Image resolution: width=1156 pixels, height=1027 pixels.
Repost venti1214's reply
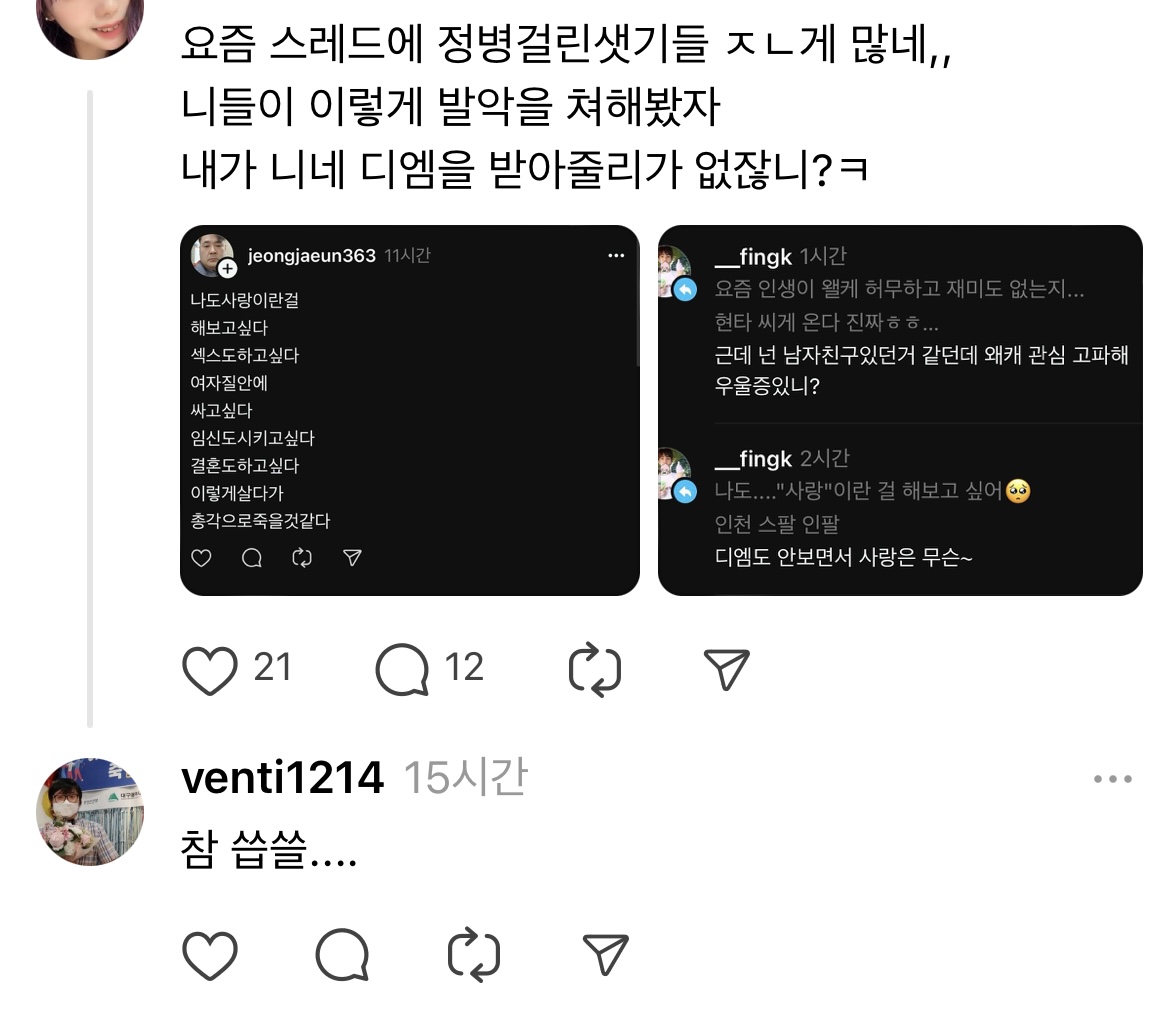474,955
